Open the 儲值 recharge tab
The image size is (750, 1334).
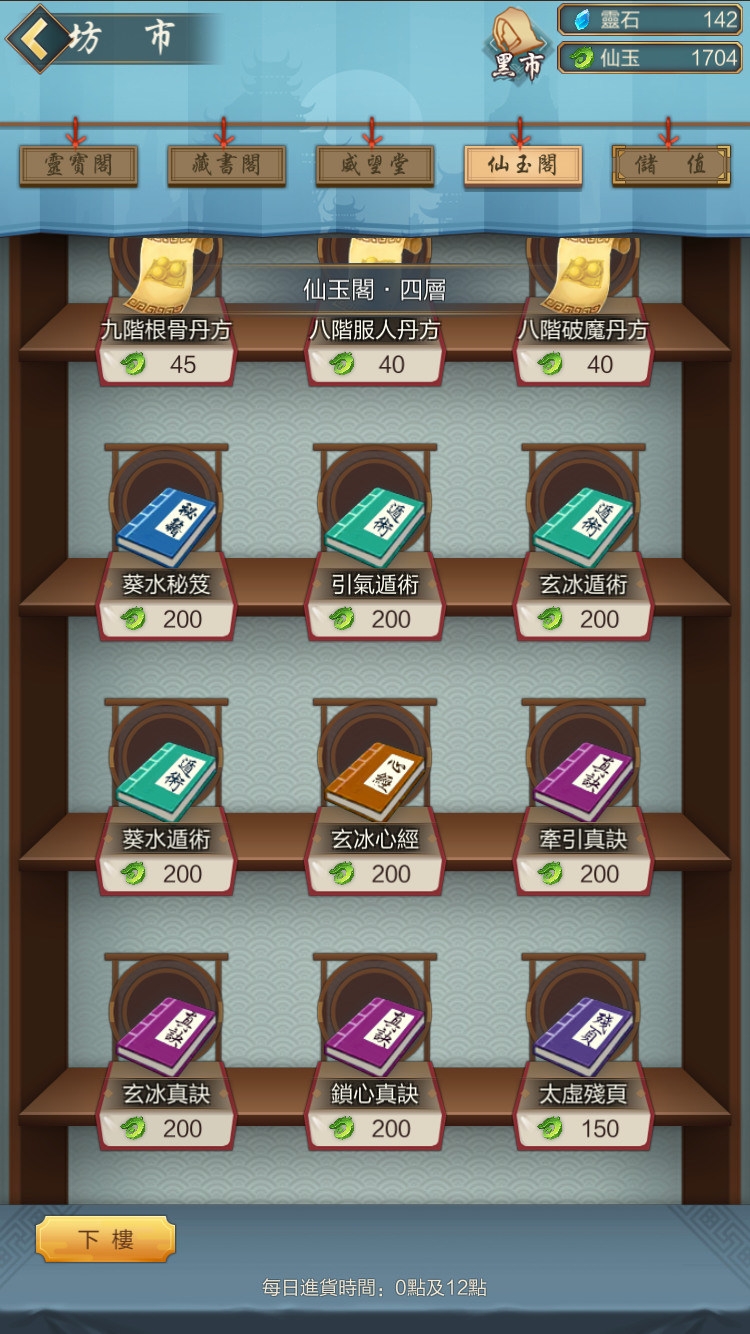point(670,165)
